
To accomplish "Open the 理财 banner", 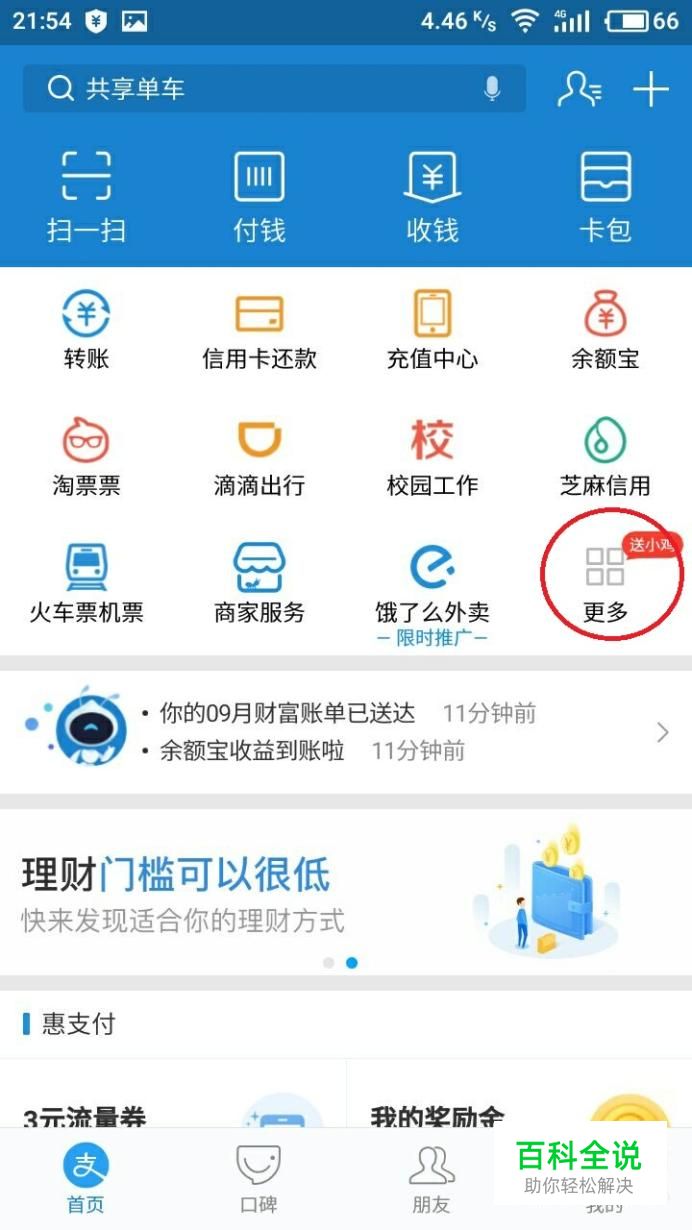I will coord(346,890).
